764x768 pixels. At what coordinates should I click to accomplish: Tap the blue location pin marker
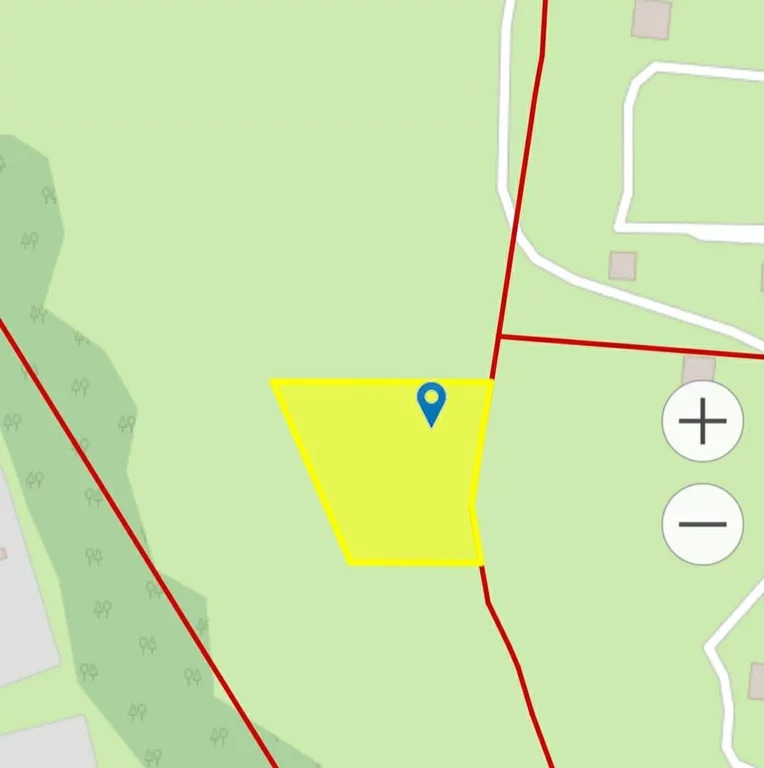(x=431, y=402)
